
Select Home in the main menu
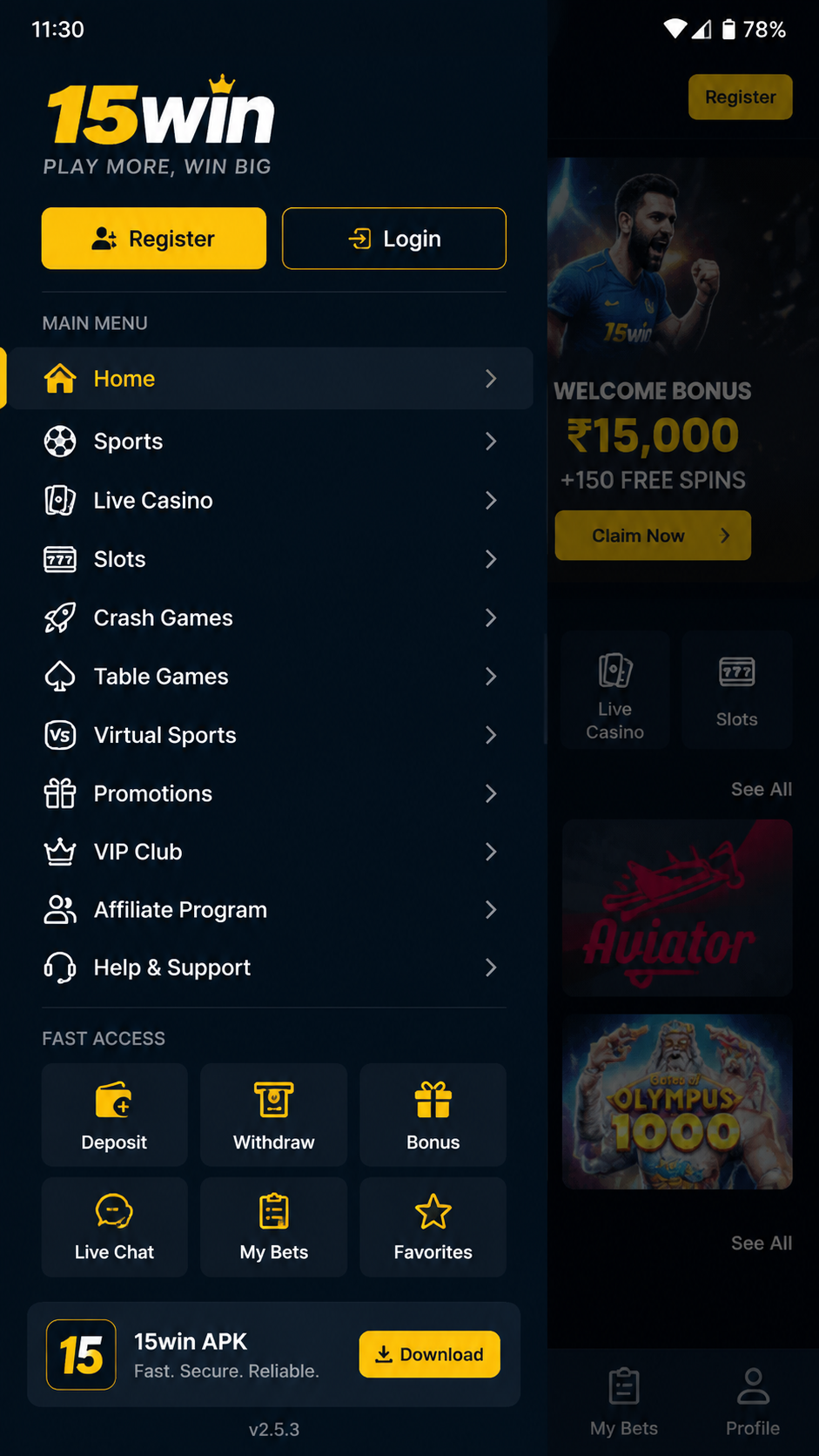coord(270,379)
